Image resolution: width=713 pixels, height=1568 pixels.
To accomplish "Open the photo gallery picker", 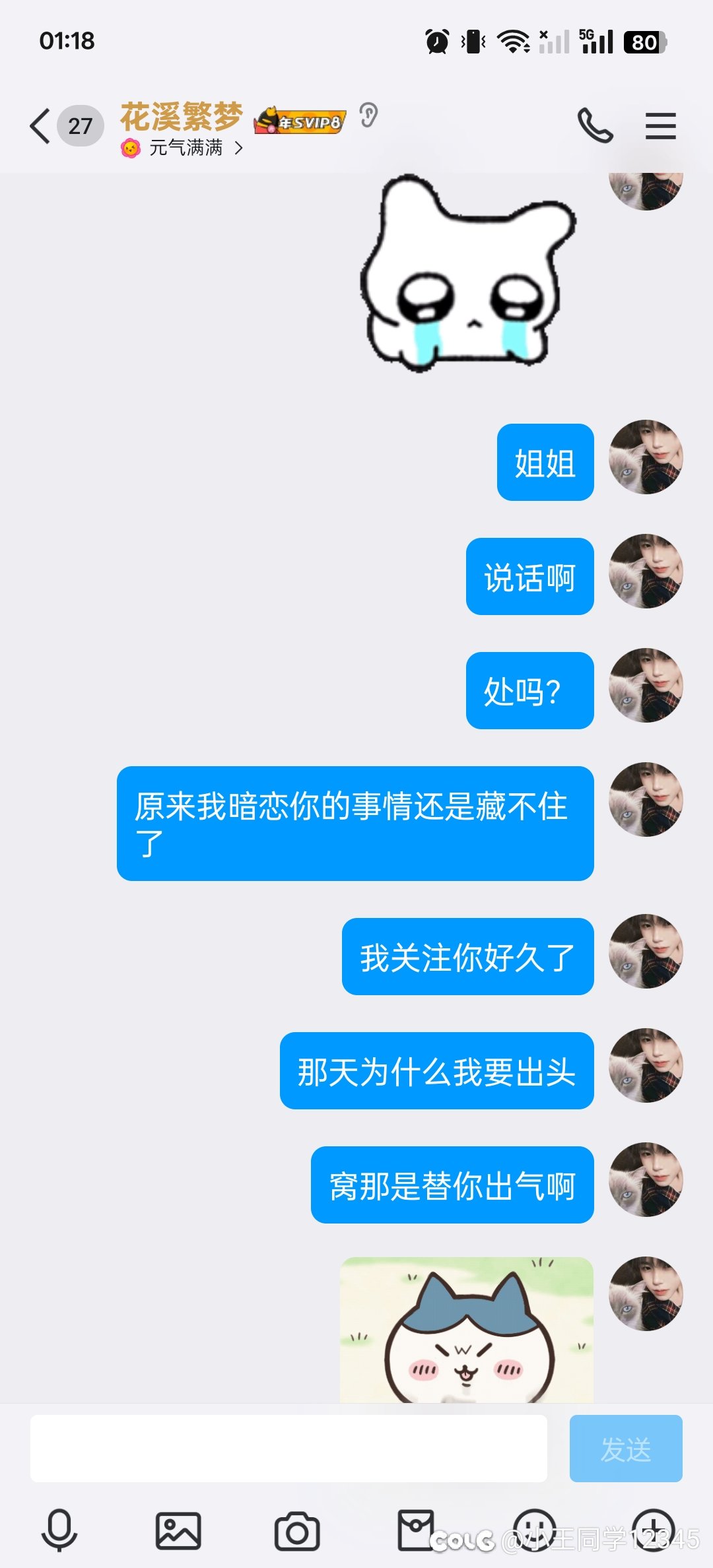I will [x=178, y=1530].
